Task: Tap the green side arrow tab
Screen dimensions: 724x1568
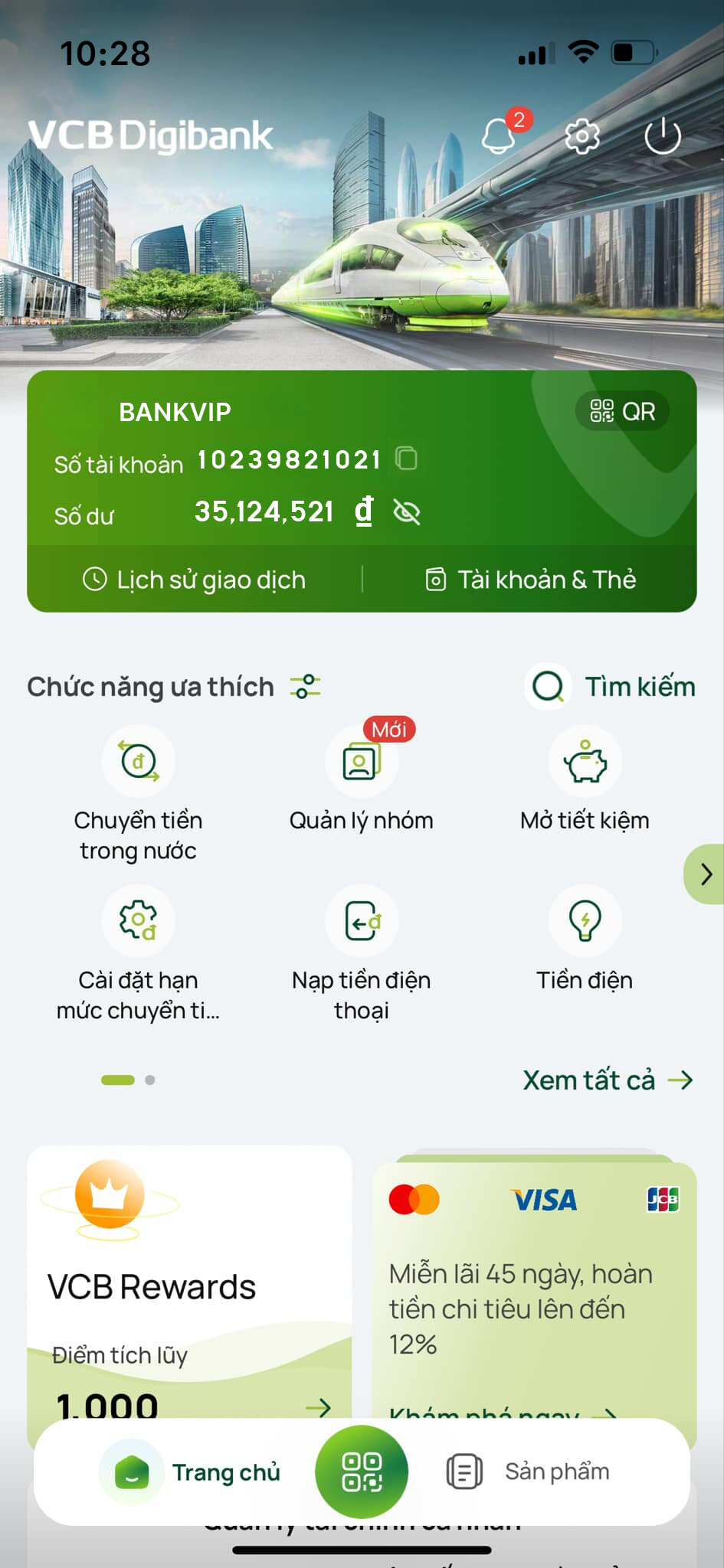Action: [x=706, y=874]
